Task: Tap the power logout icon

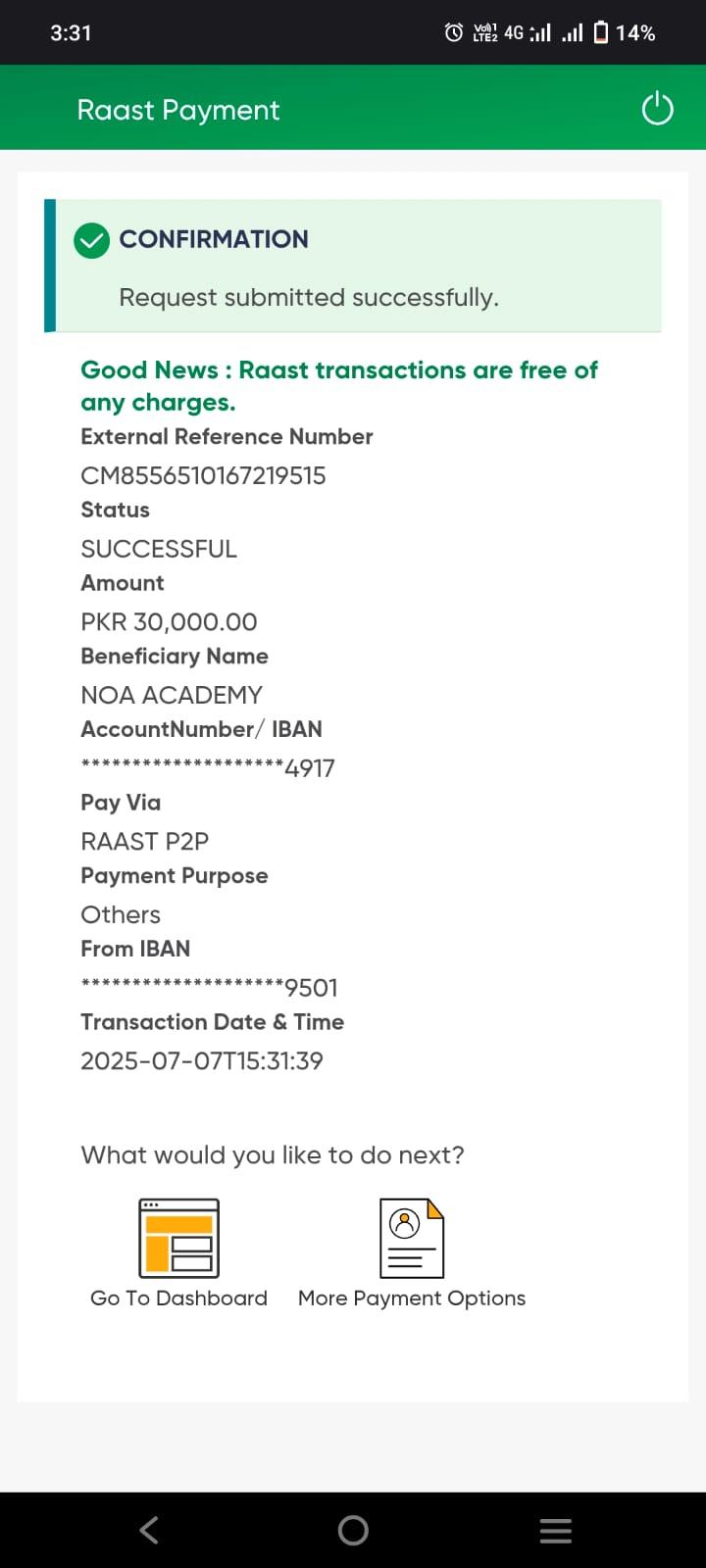Action: tap(657, 109)
